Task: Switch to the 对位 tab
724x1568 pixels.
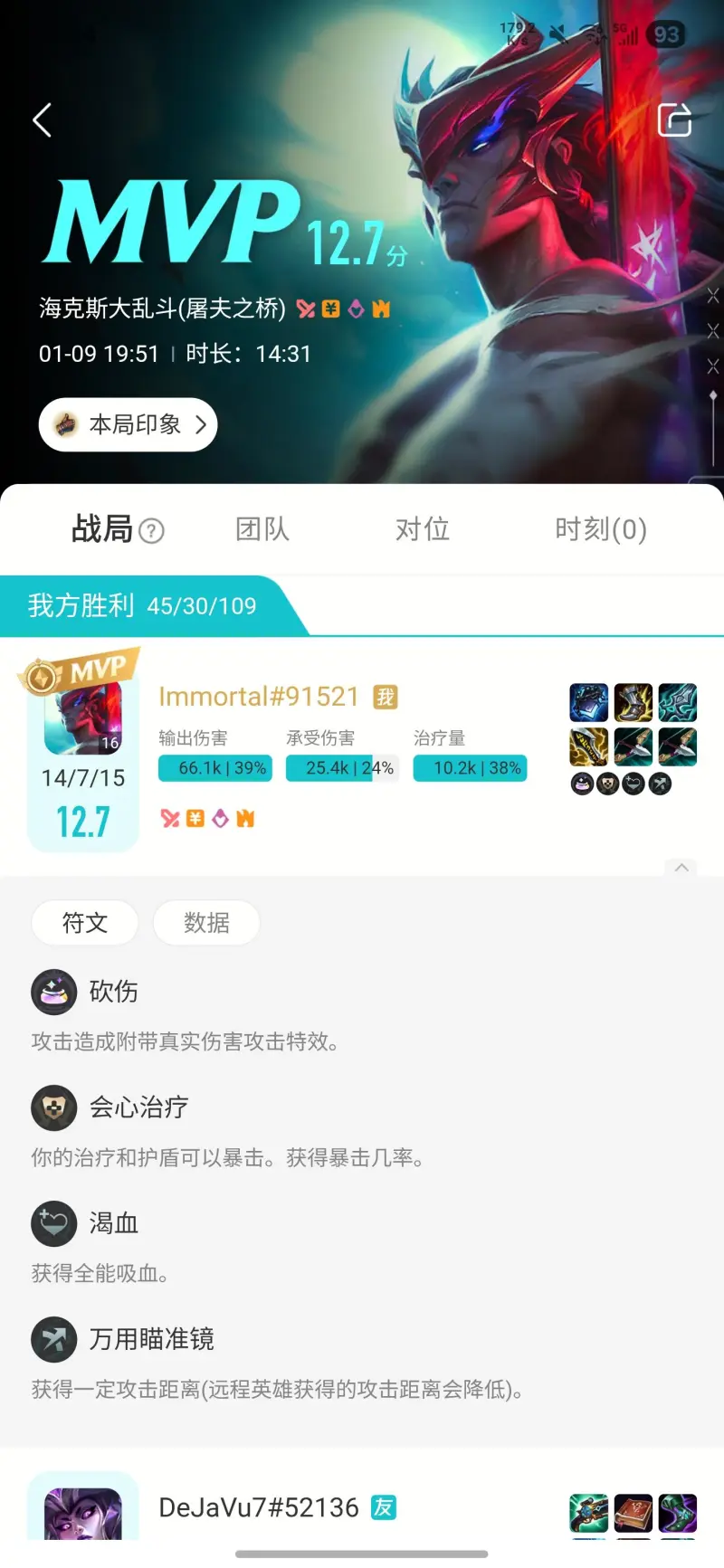Action: tap(423, 529)
